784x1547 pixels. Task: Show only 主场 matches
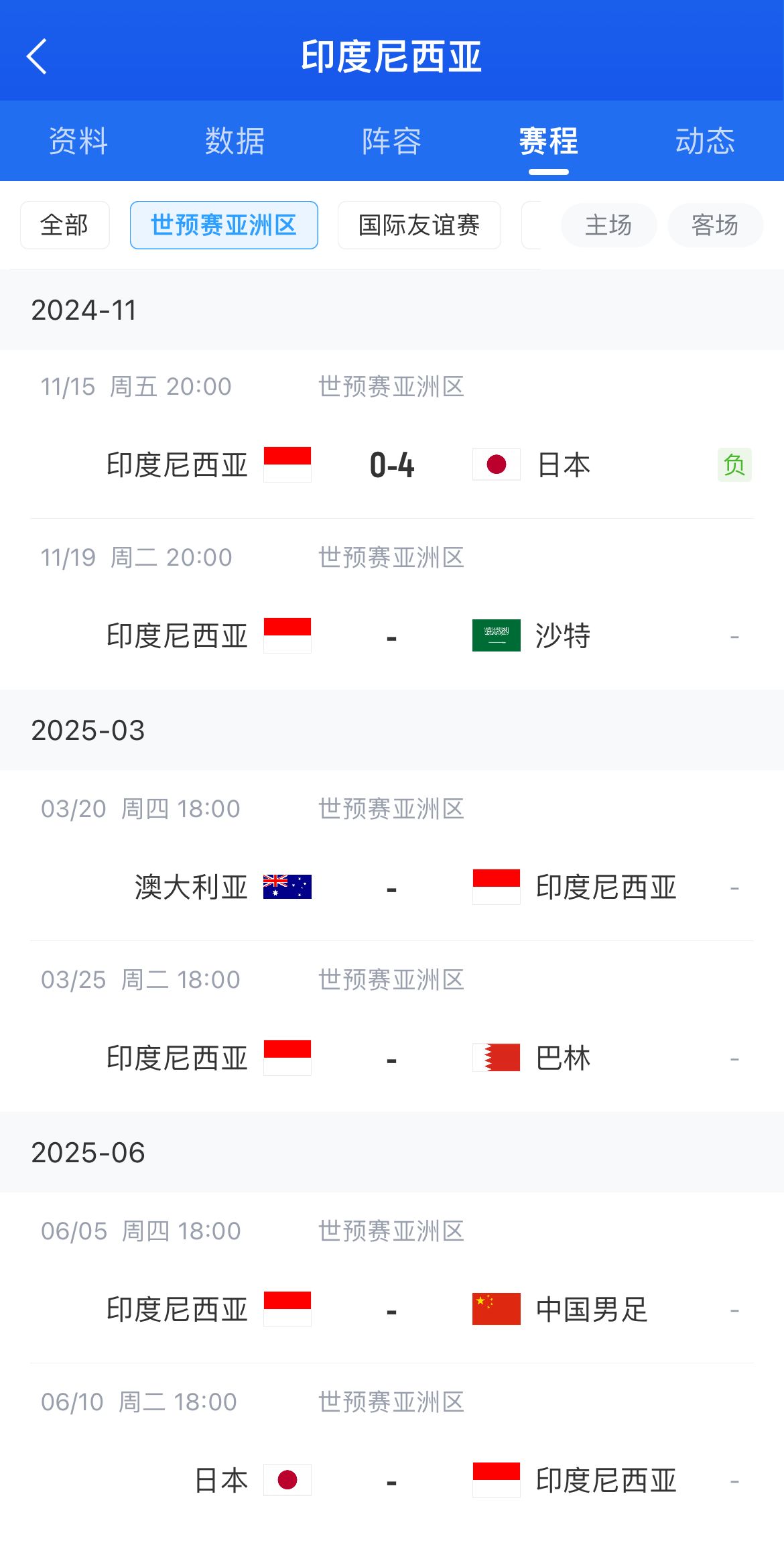[608, 225]
